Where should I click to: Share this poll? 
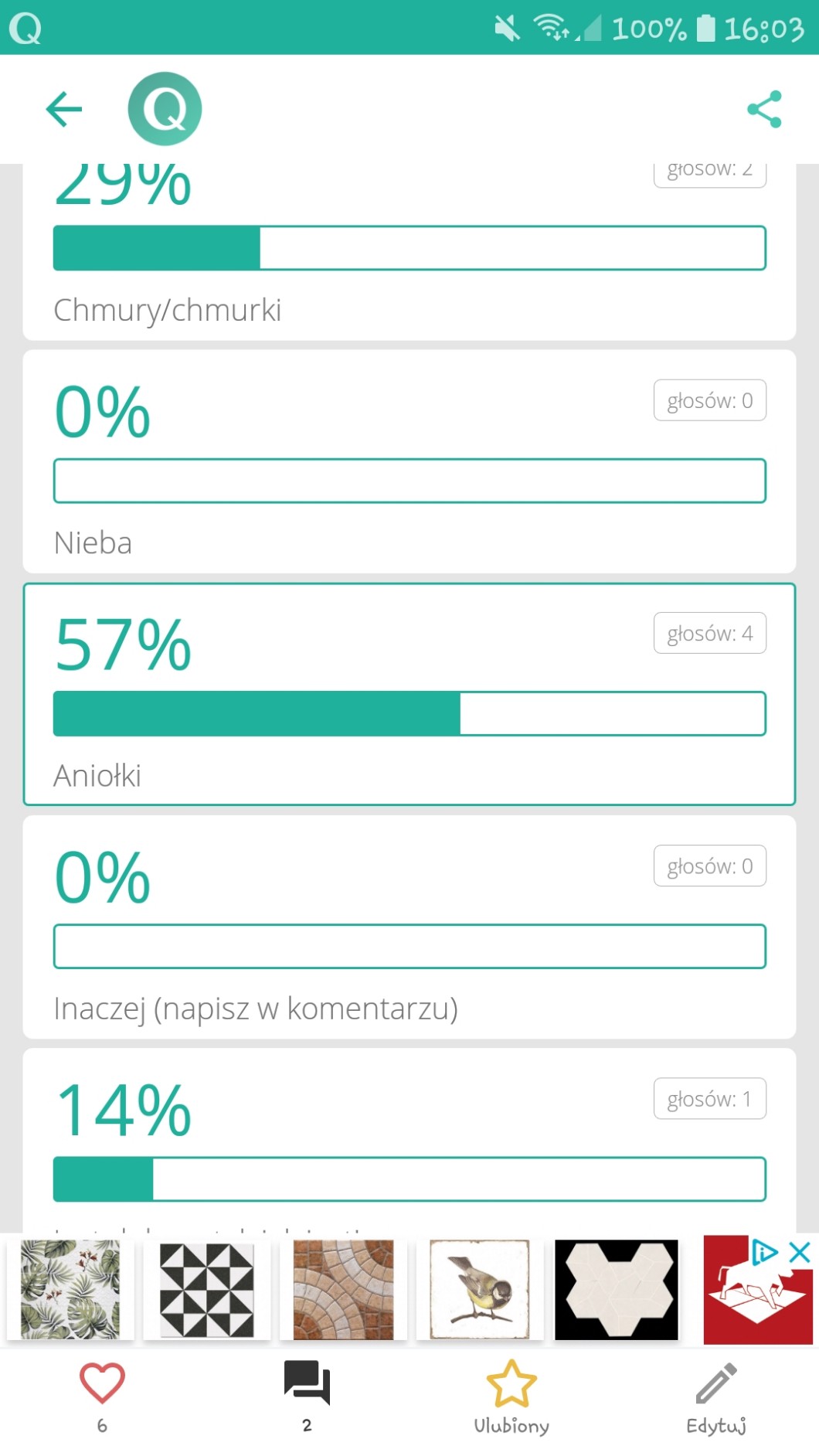point(764,109)
